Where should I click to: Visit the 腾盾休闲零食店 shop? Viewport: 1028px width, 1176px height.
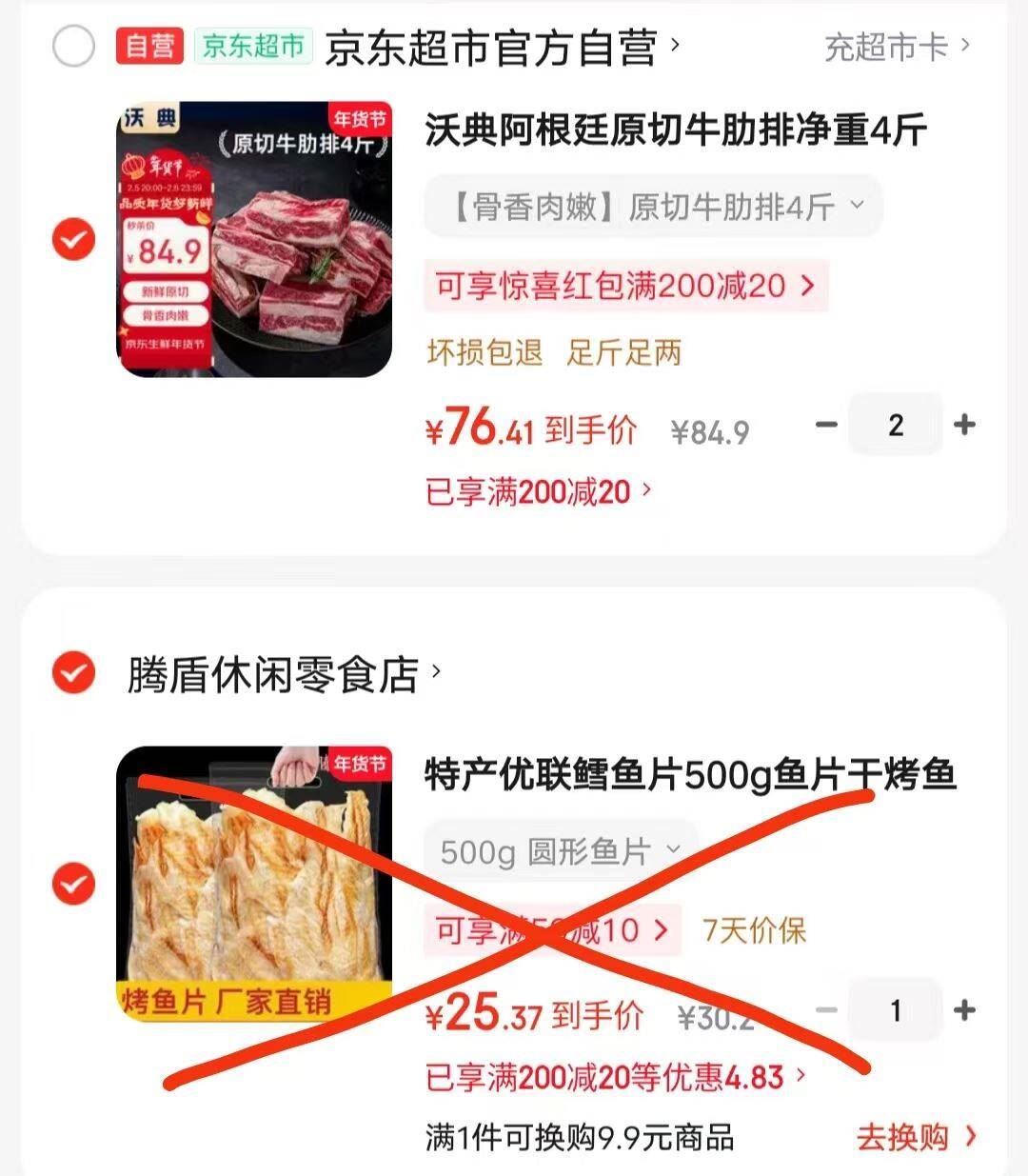[x=274, y=675]
